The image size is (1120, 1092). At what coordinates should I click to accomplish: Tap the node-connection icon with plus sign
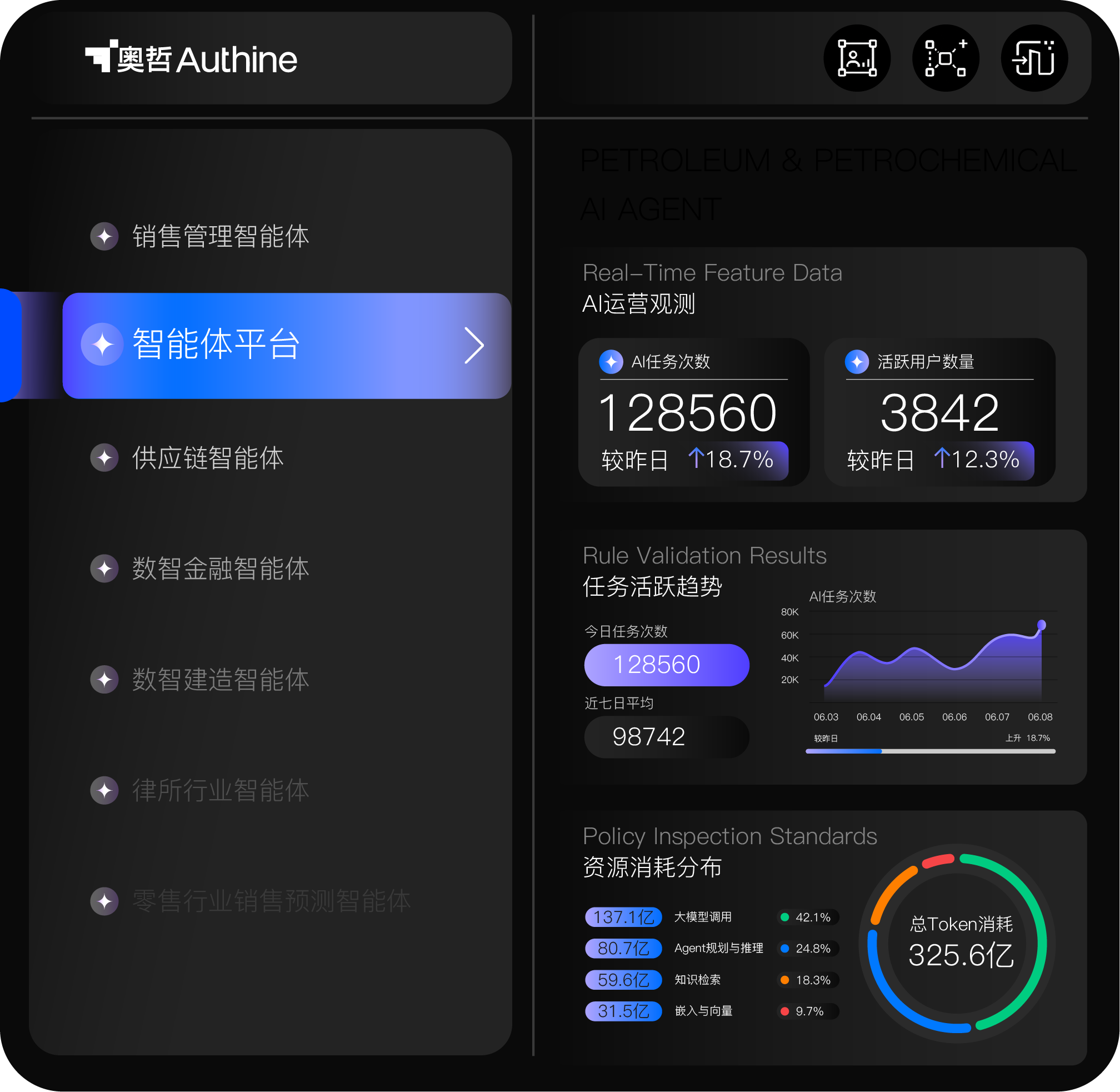946,58
